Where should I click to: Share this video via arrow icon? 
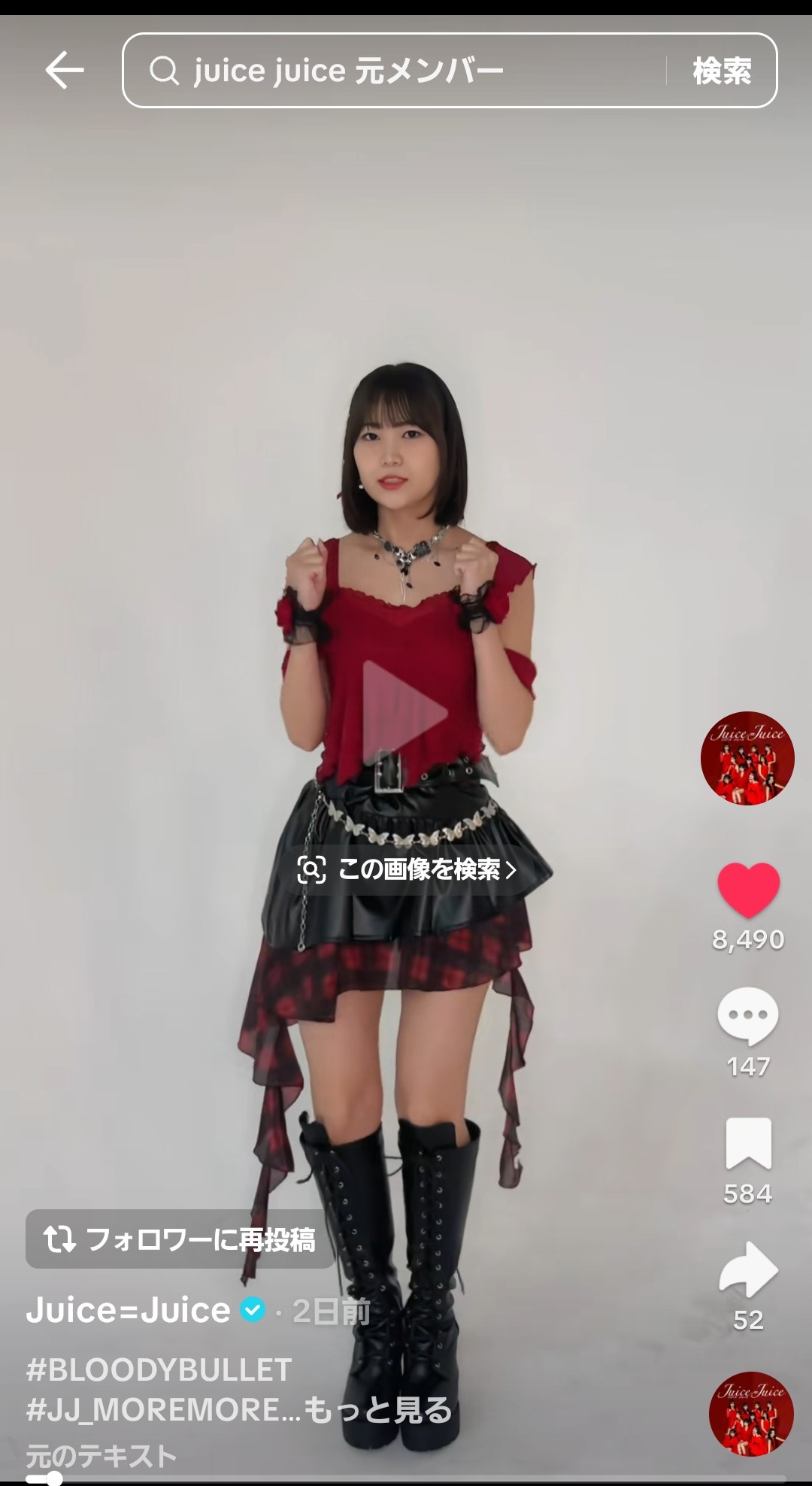(x=748, y=1269)
